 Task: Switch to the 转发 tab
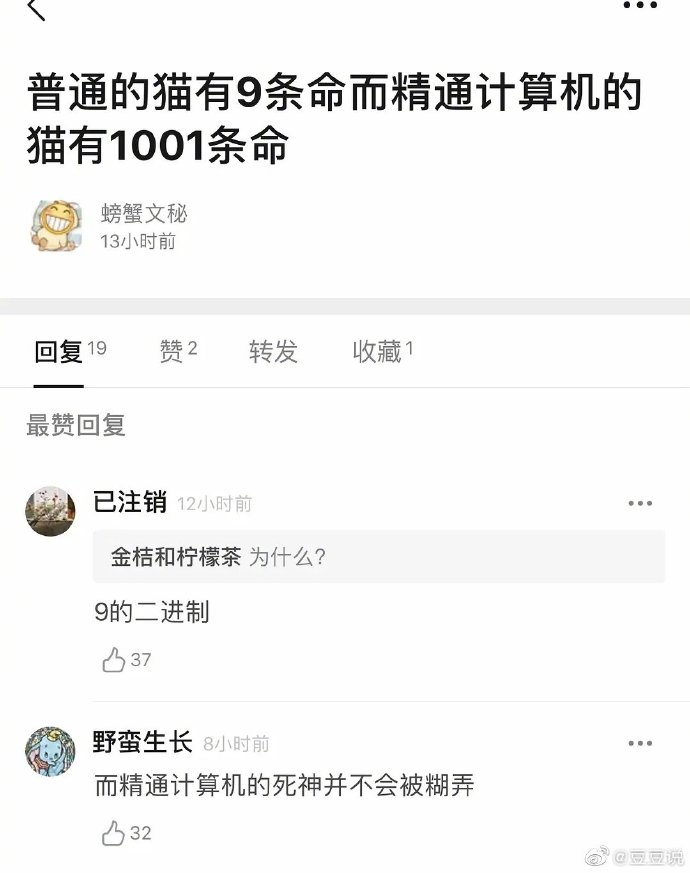point(273,351)
